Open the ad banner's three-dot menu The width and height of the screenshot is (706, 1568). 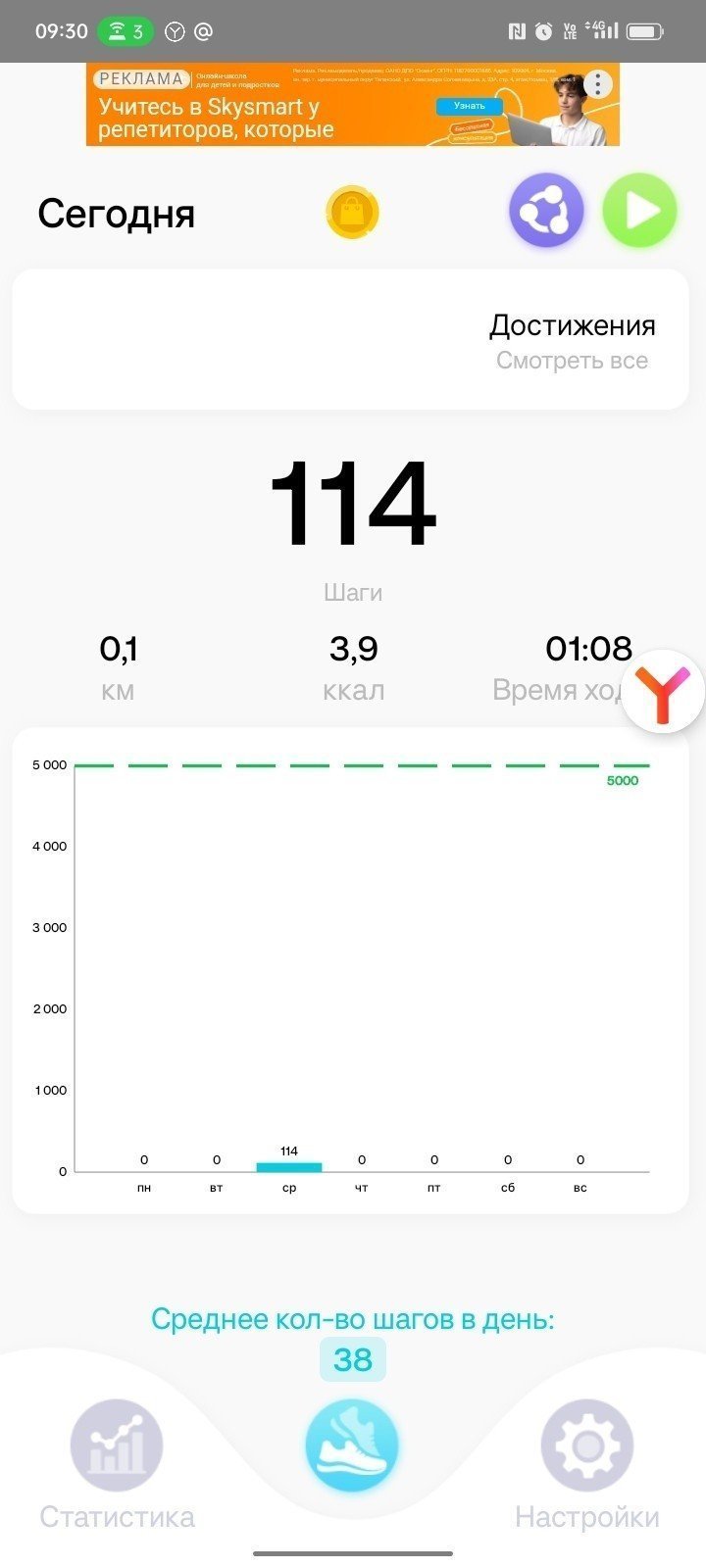[x=597, y=84]
